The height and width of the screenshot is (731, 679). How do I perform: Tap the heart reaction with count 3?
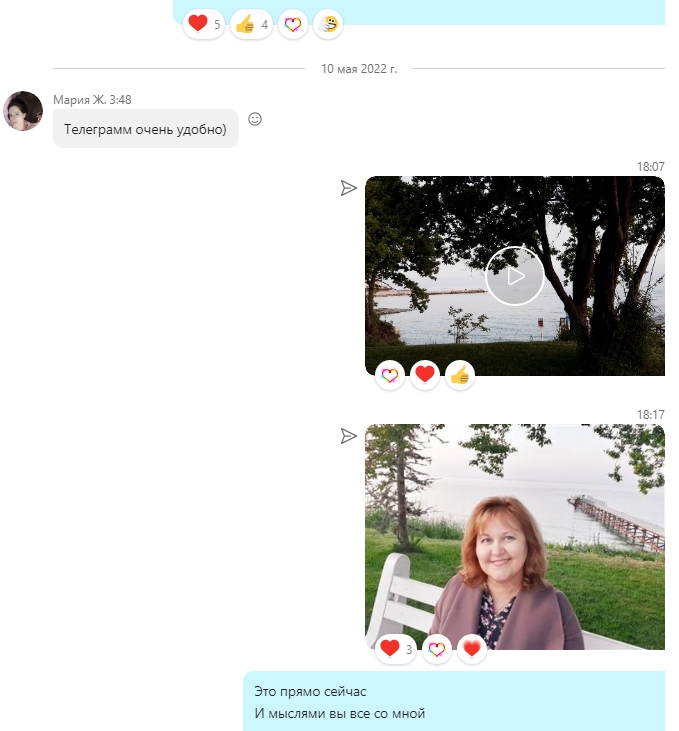point(396,649)
